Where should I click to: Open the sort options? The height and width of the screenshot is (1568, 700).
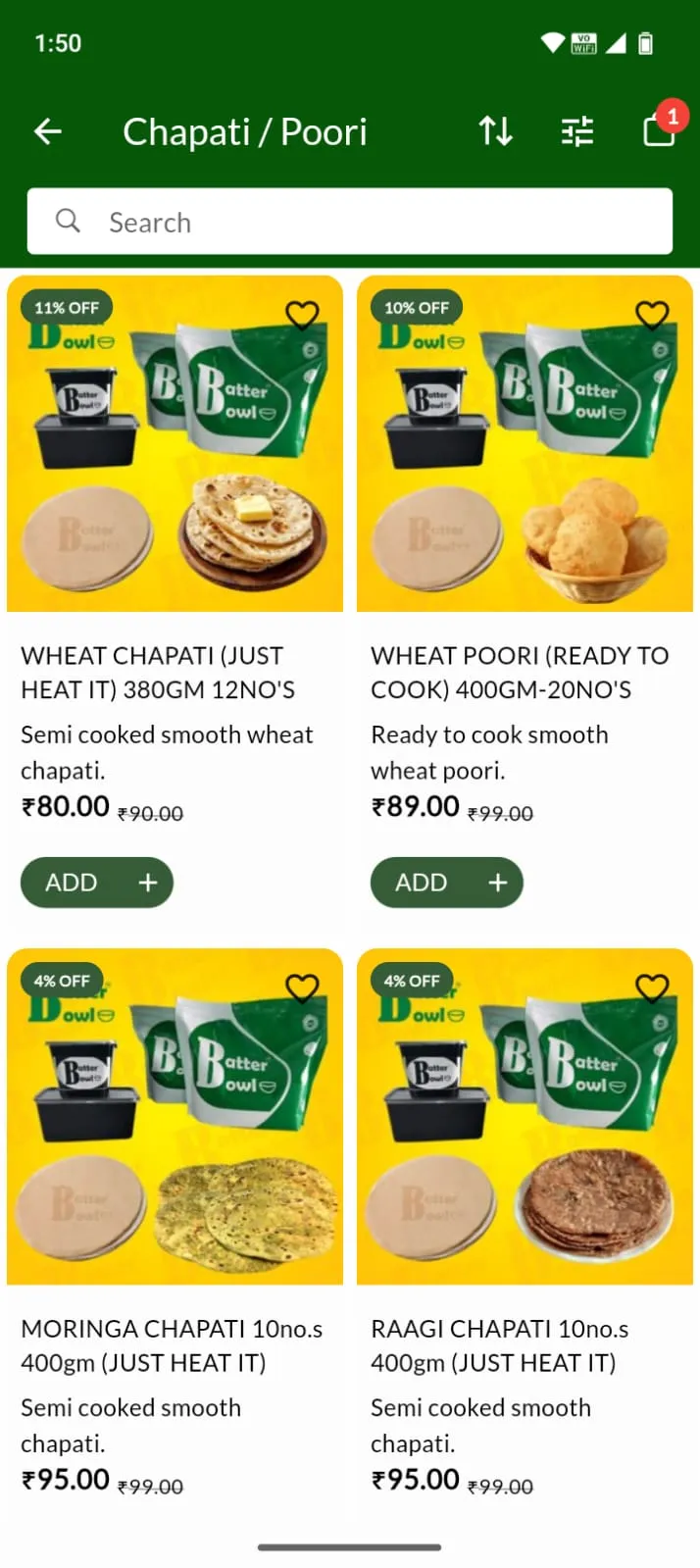[x=496, y=131]
